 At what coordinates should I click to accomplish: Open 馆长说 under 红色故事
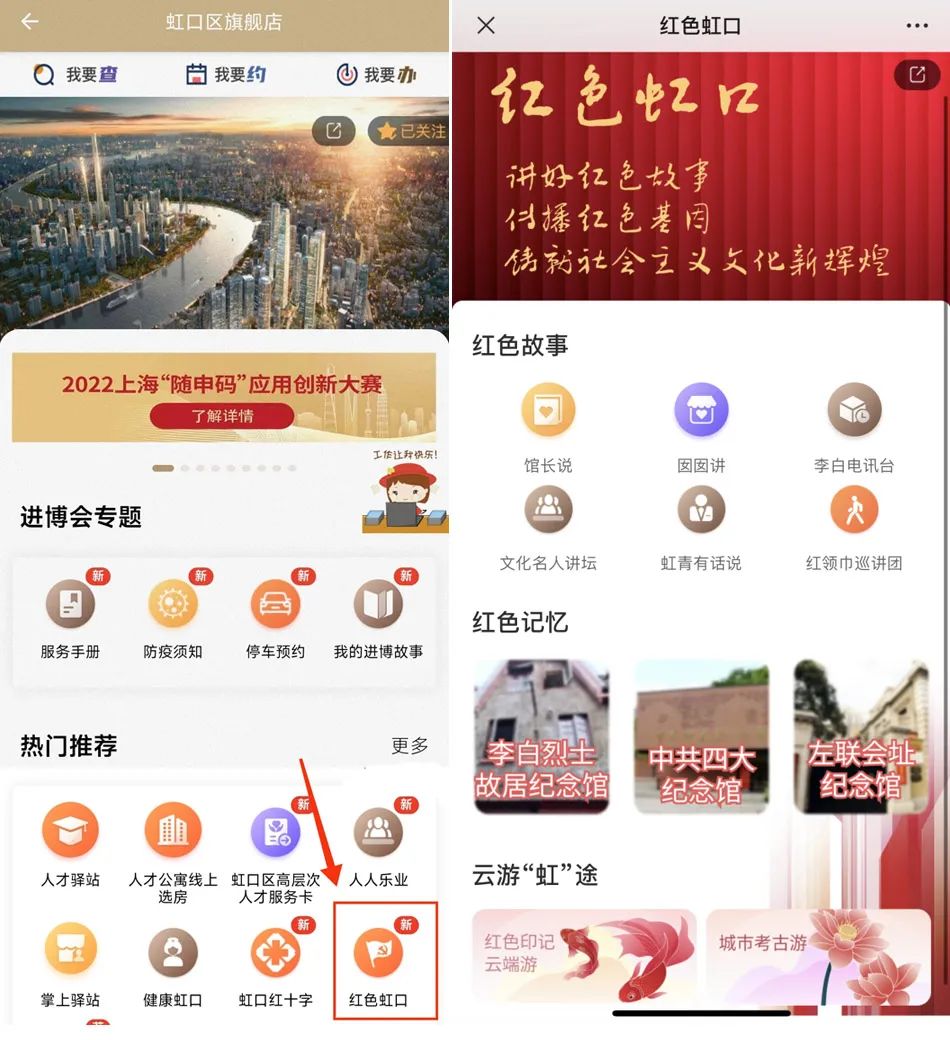click(x=548, y=425)
